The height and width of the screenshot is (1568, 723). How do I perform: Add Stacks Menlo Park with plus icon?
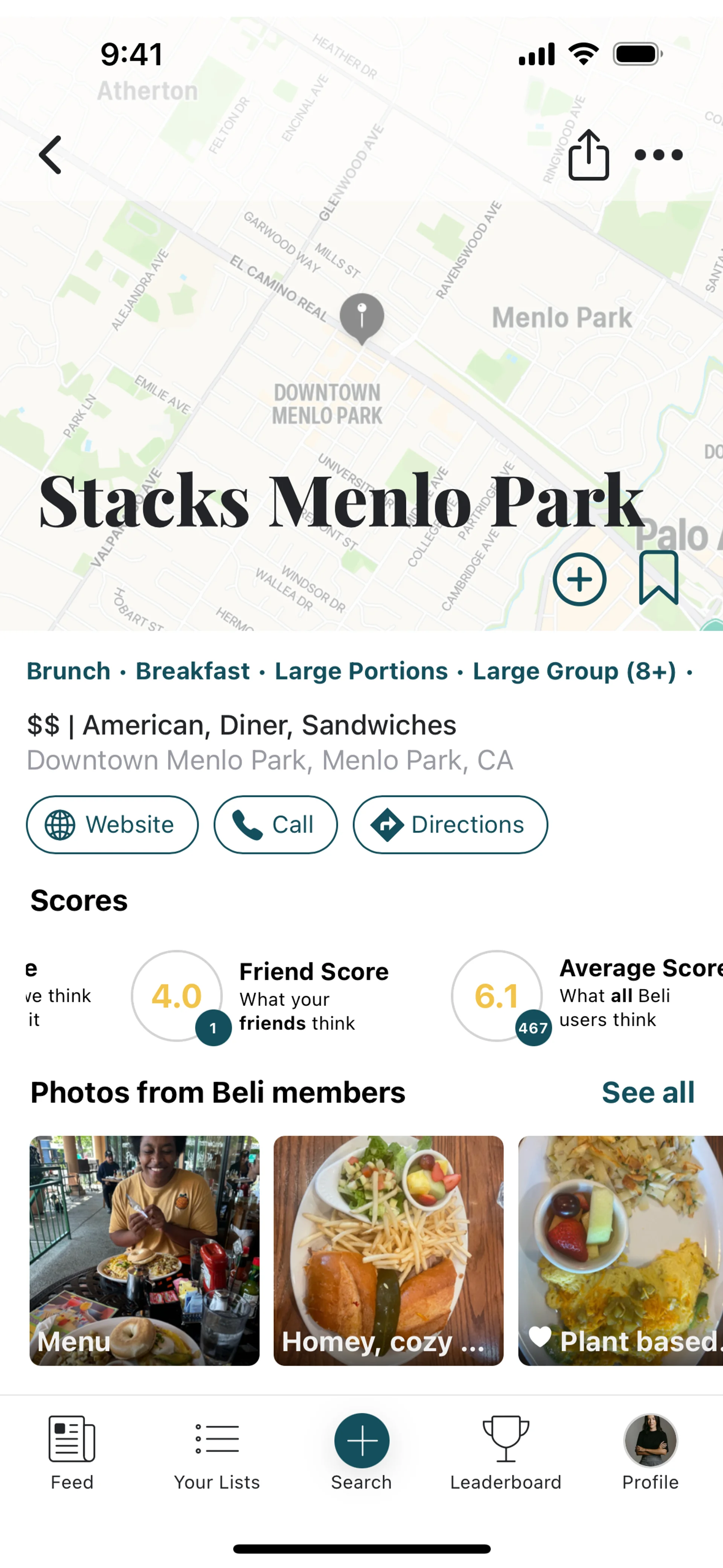coord(579,579)
